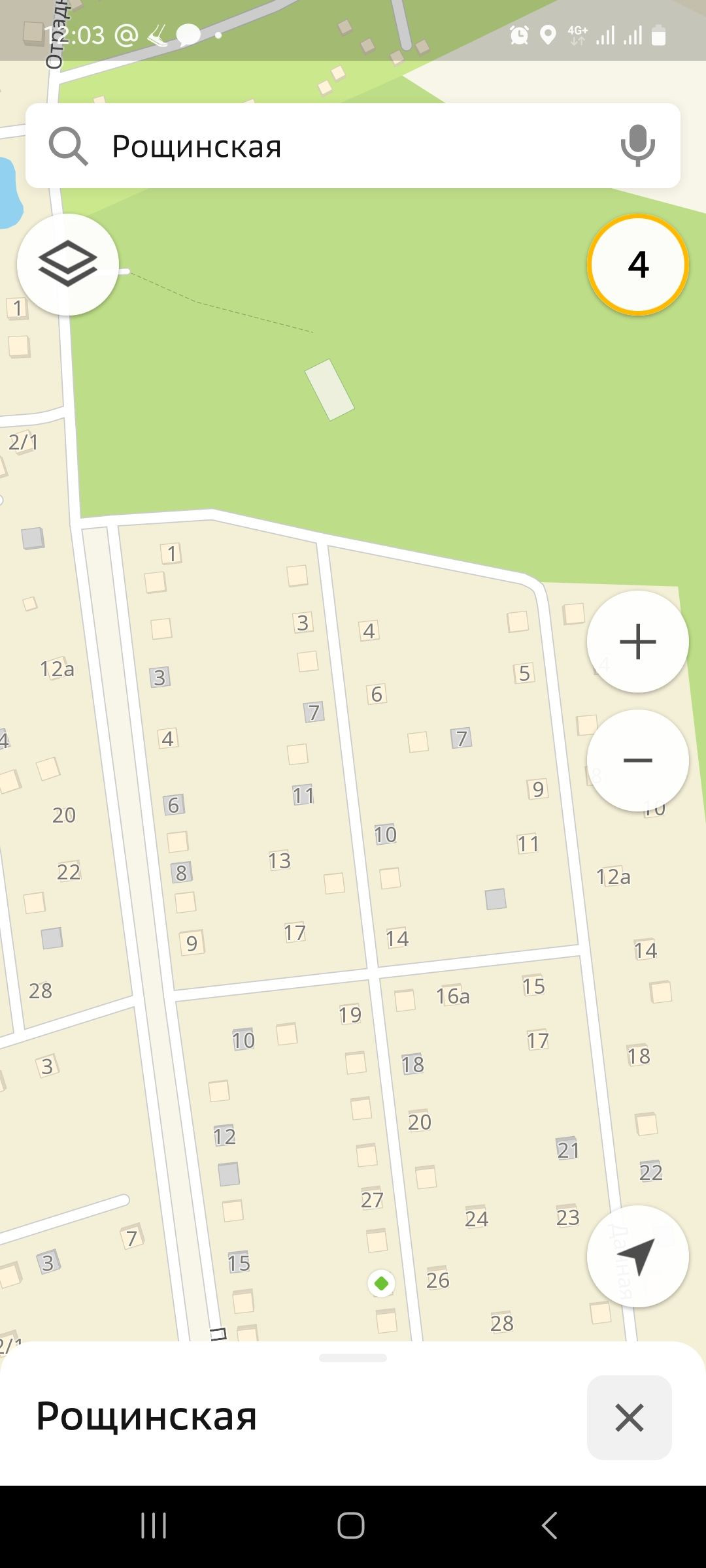Screen dimensions: 706x1568
Task: Open the traffic level 4 indicator
Action: pyautogui.click(x=637, y=265)
